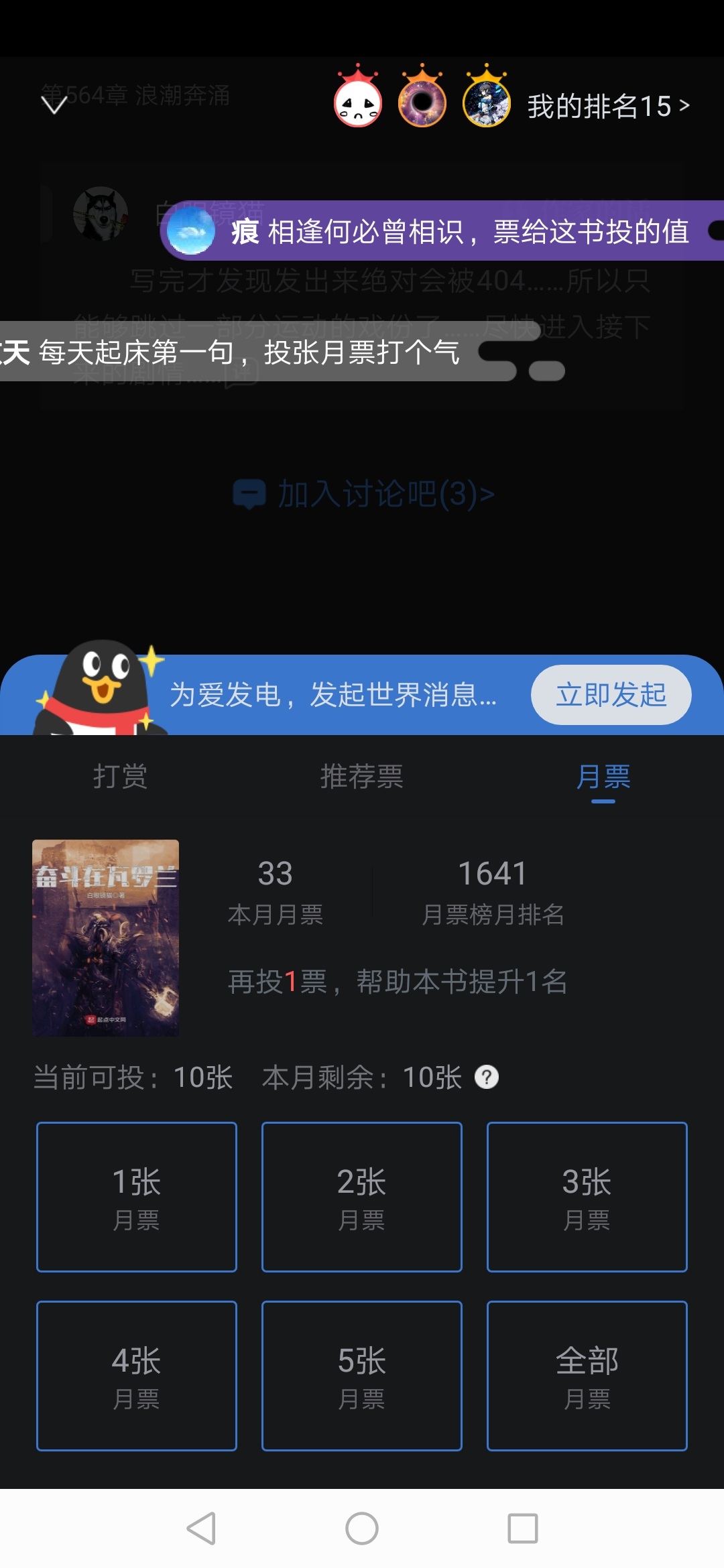The image size is (724, 1568).
Task: Vote 4张 月票
Action: [137, 1376]
